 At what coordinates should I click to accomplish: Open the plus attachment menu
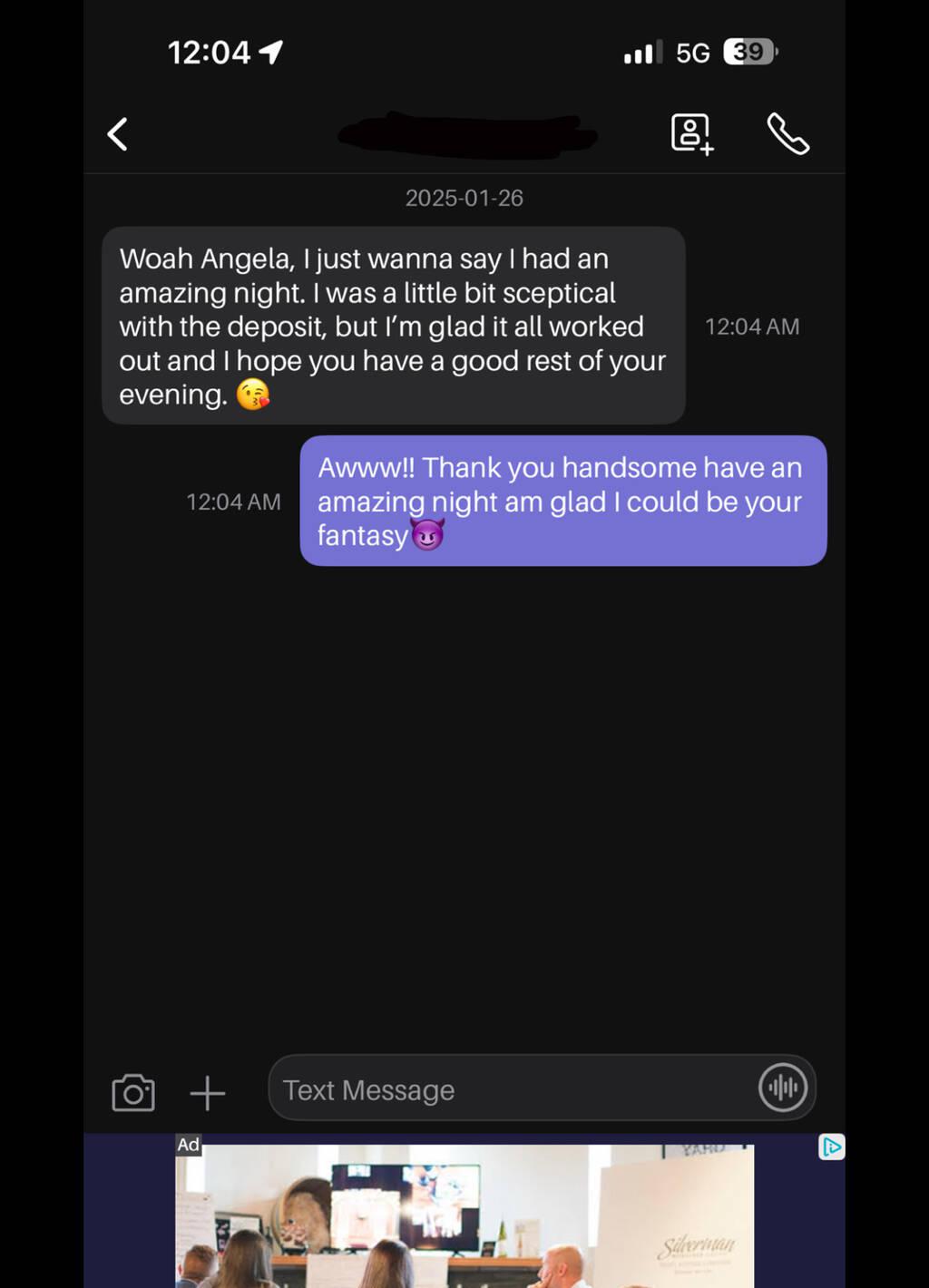coord(208,1092)
